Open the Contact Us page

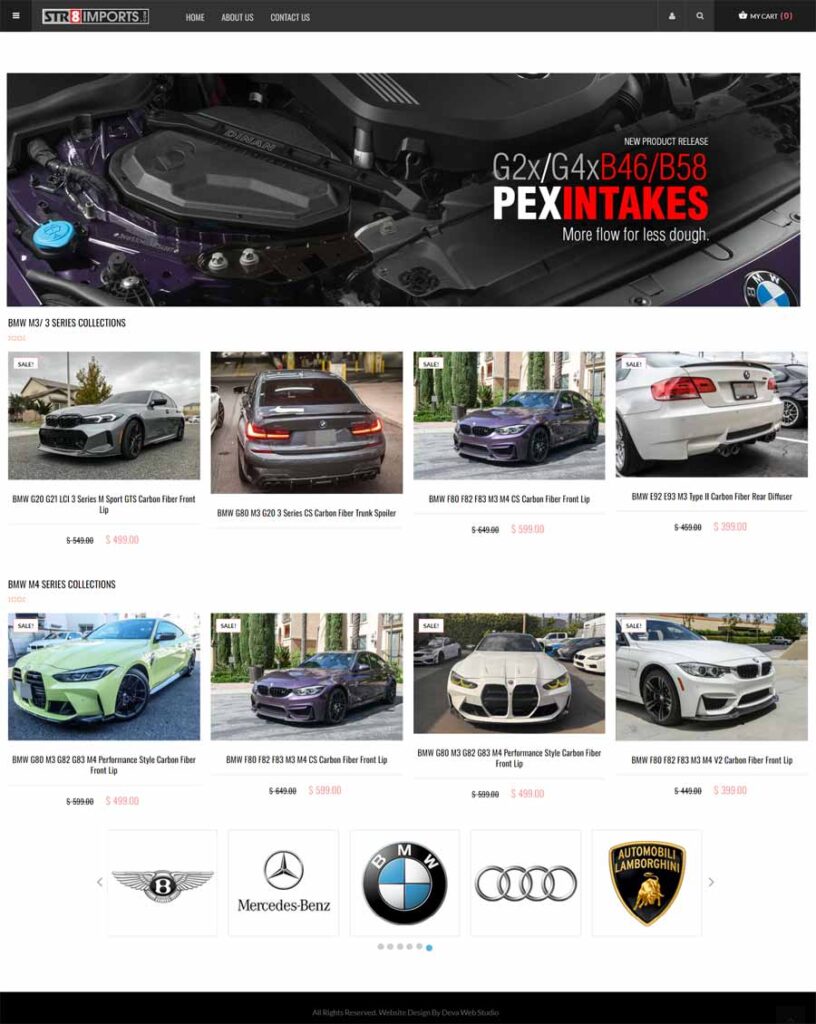coord(290,17)
